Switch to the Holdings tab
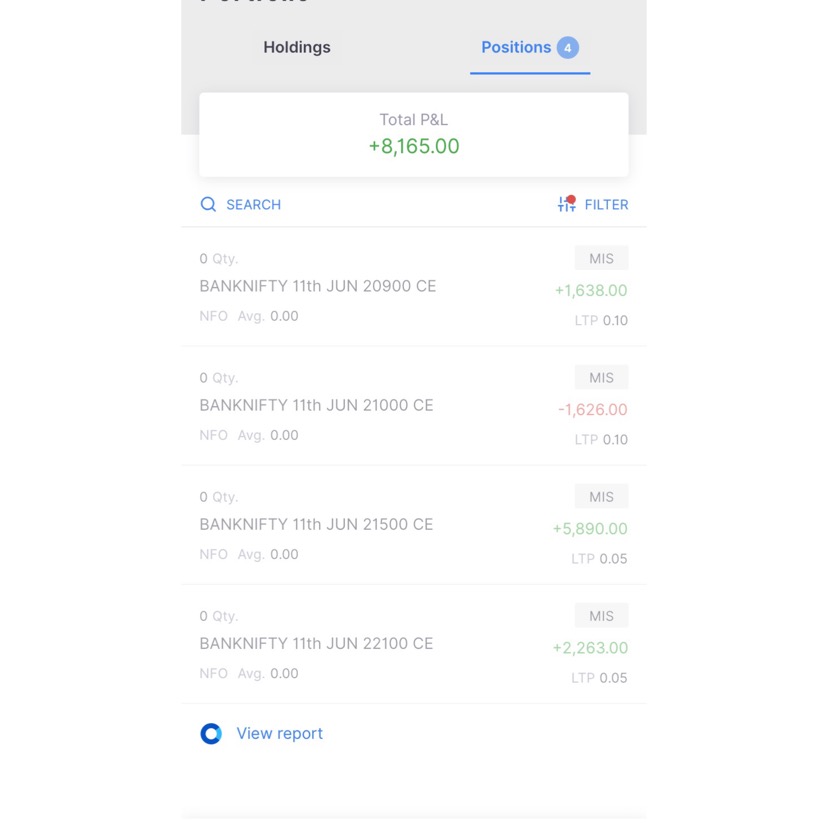 click(x=296, y=47)
